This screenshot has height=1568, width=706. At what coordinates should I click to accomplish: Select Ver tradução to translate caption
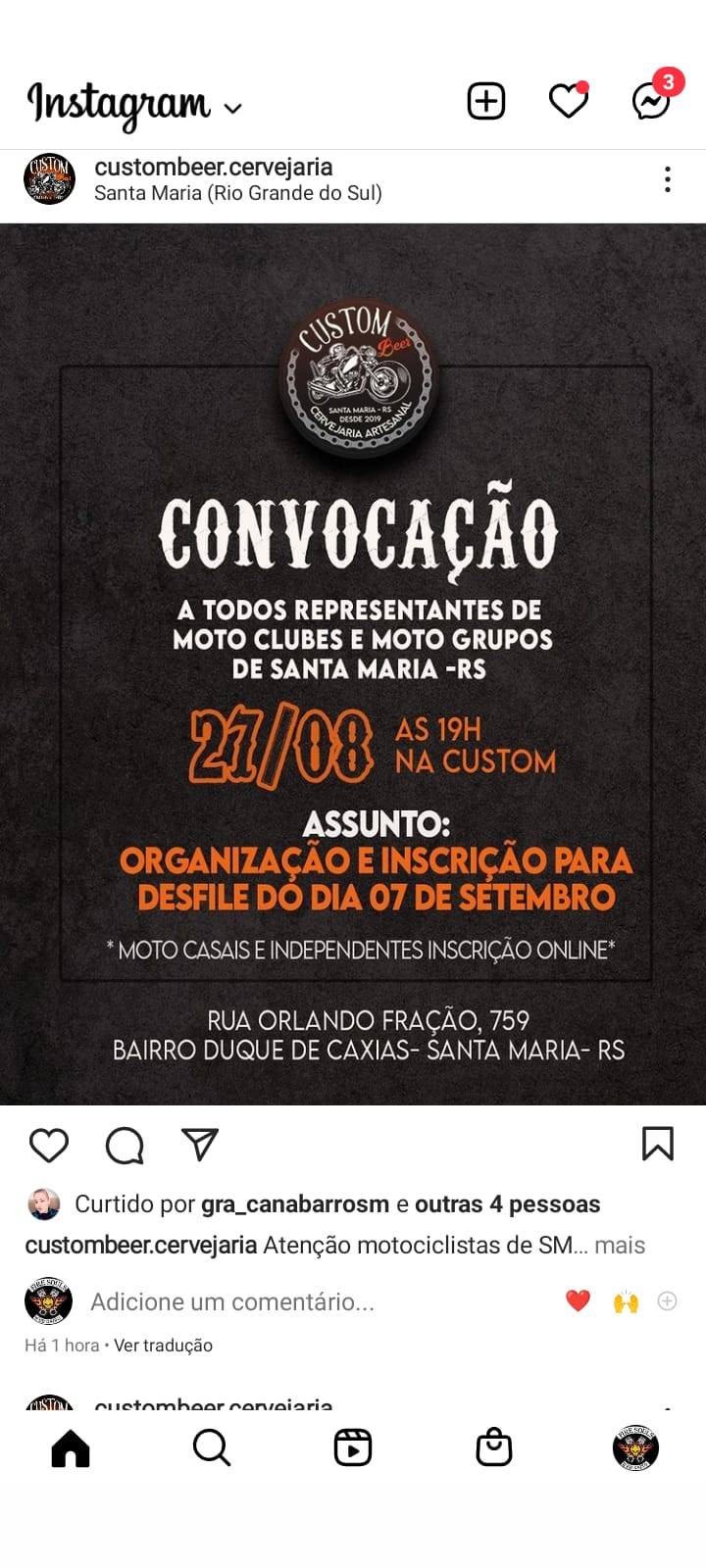coord(163,1346)
